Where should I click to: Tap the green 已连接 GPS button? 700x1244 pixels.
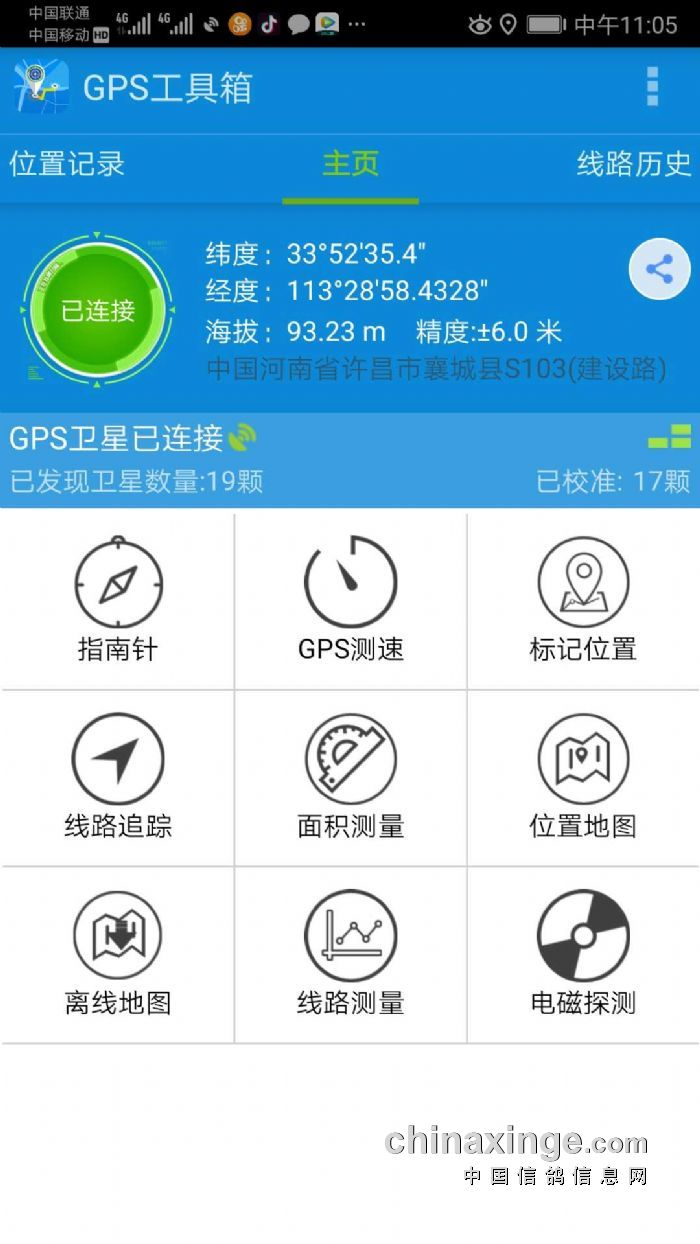click(97, 310)
